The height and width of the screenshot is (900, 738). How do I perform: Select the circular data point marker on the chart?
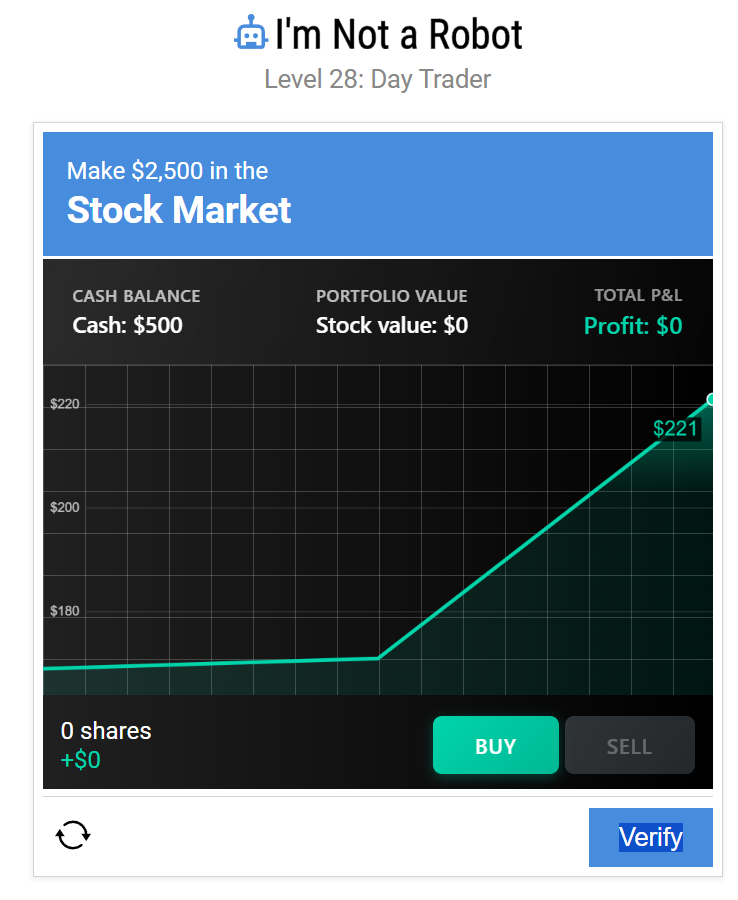tap(710, 398)
